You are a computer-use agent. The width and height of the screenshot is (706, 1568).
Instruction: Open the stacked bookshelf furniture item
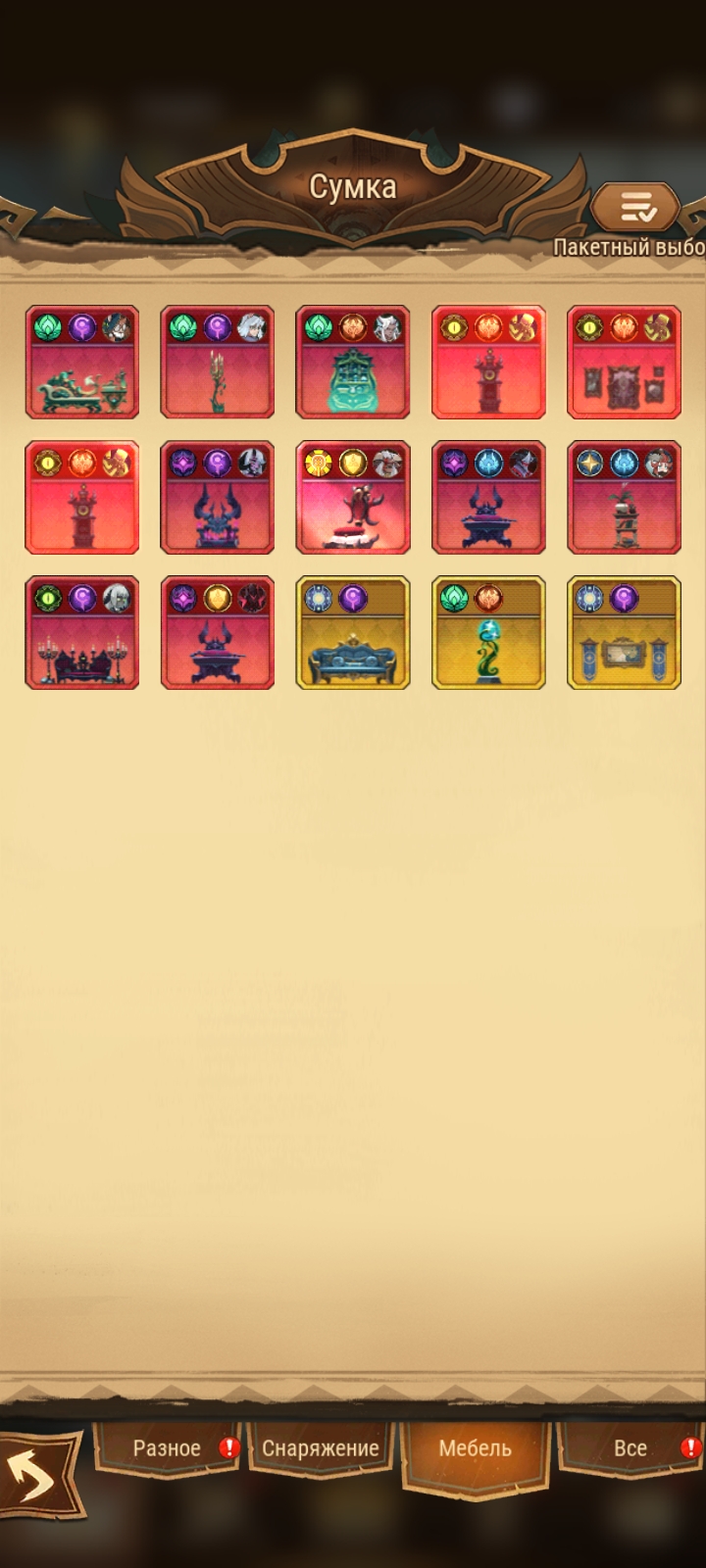(x=624, y=498)
